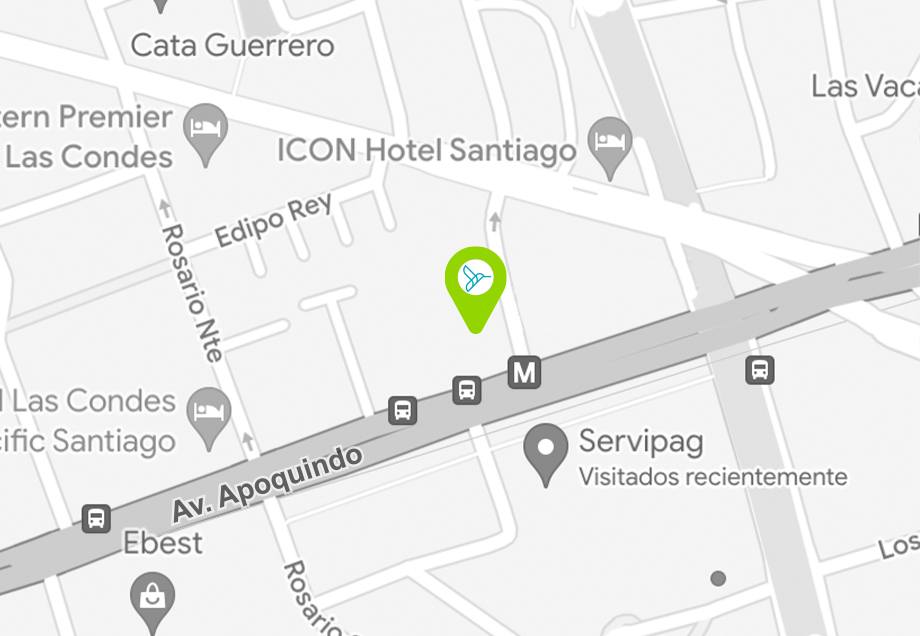Select the Cata Guerrero place marker
Image resolution: width=920 pixels, height=636 pixels.
tap(161, 6)
